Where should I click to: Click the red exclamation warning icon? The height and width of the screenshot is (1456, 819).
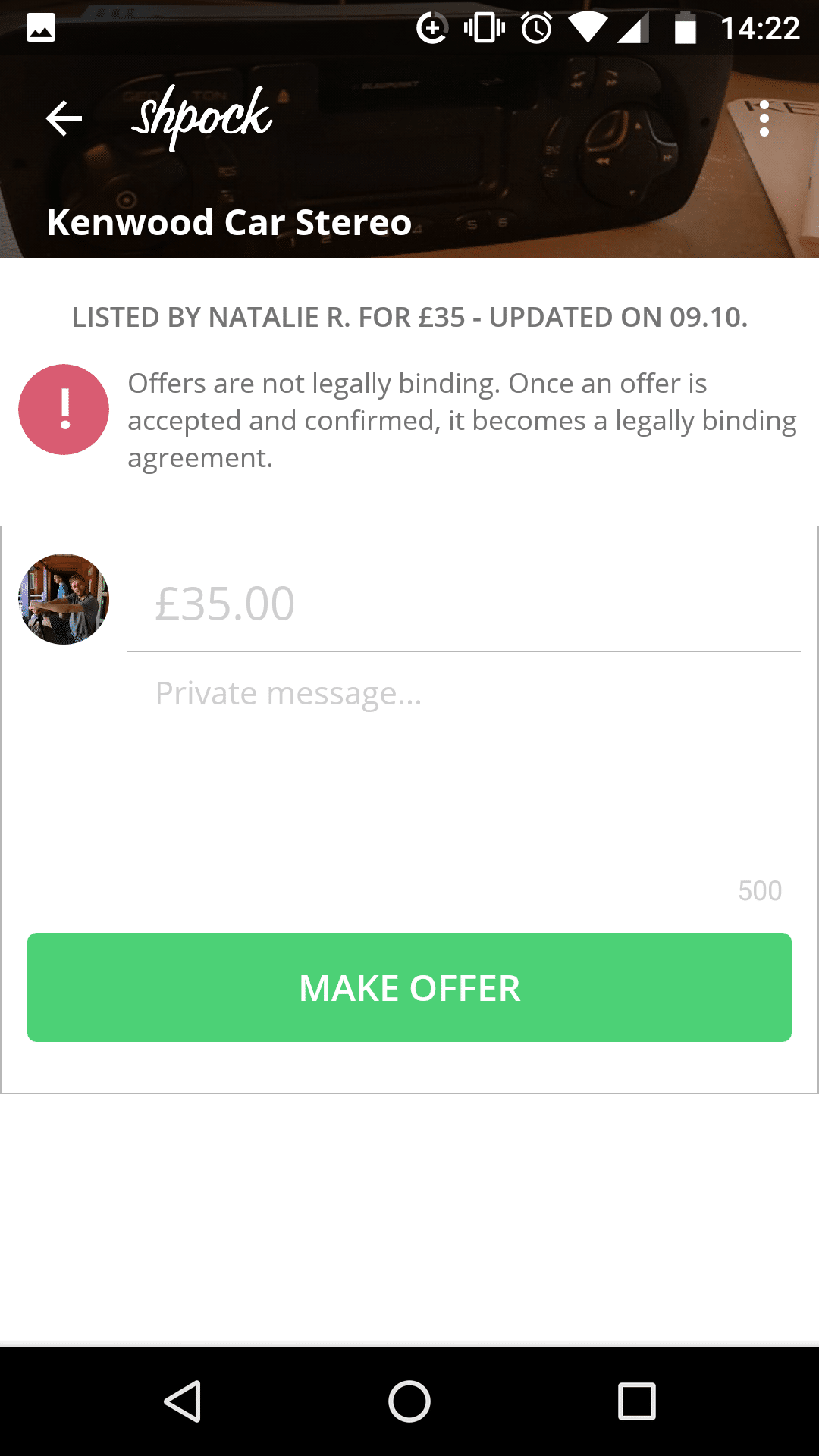point(64,409)
